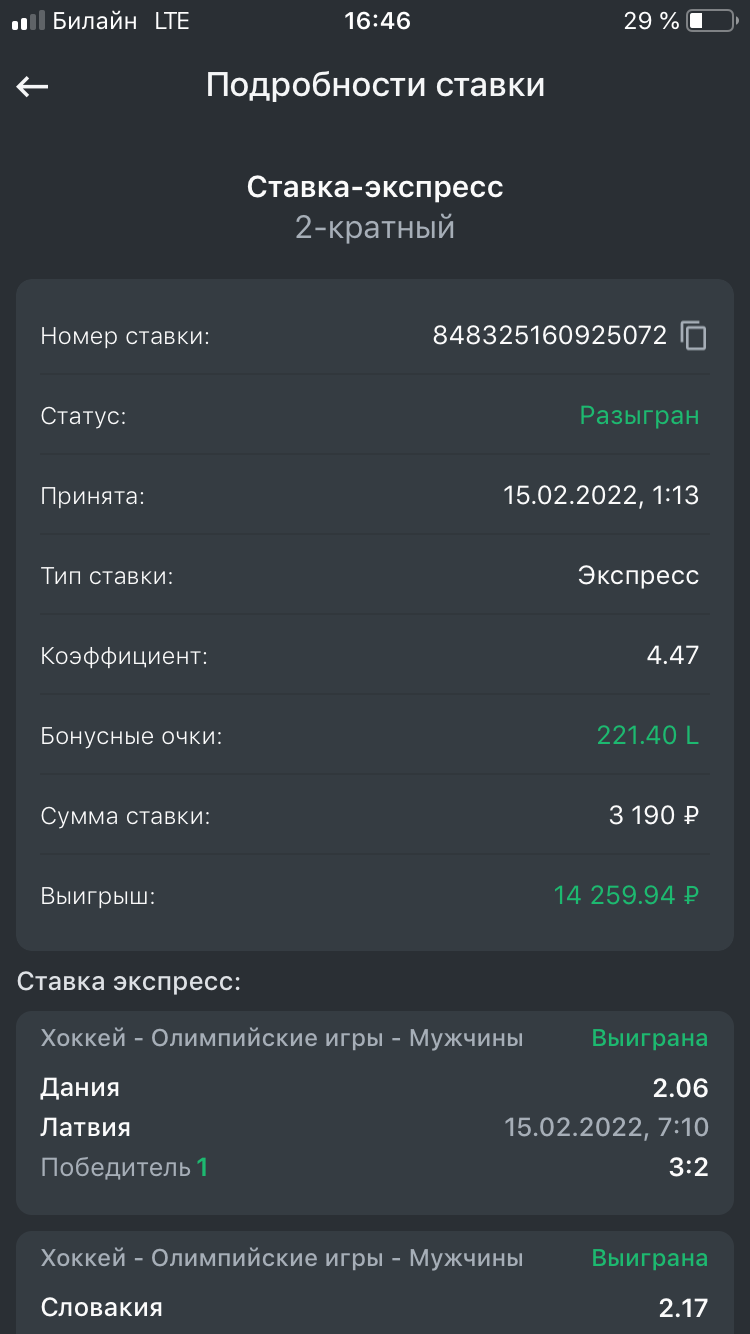Go back from bet details
Viewport: 750px width, 1334px height.
[x=33, y=87]
